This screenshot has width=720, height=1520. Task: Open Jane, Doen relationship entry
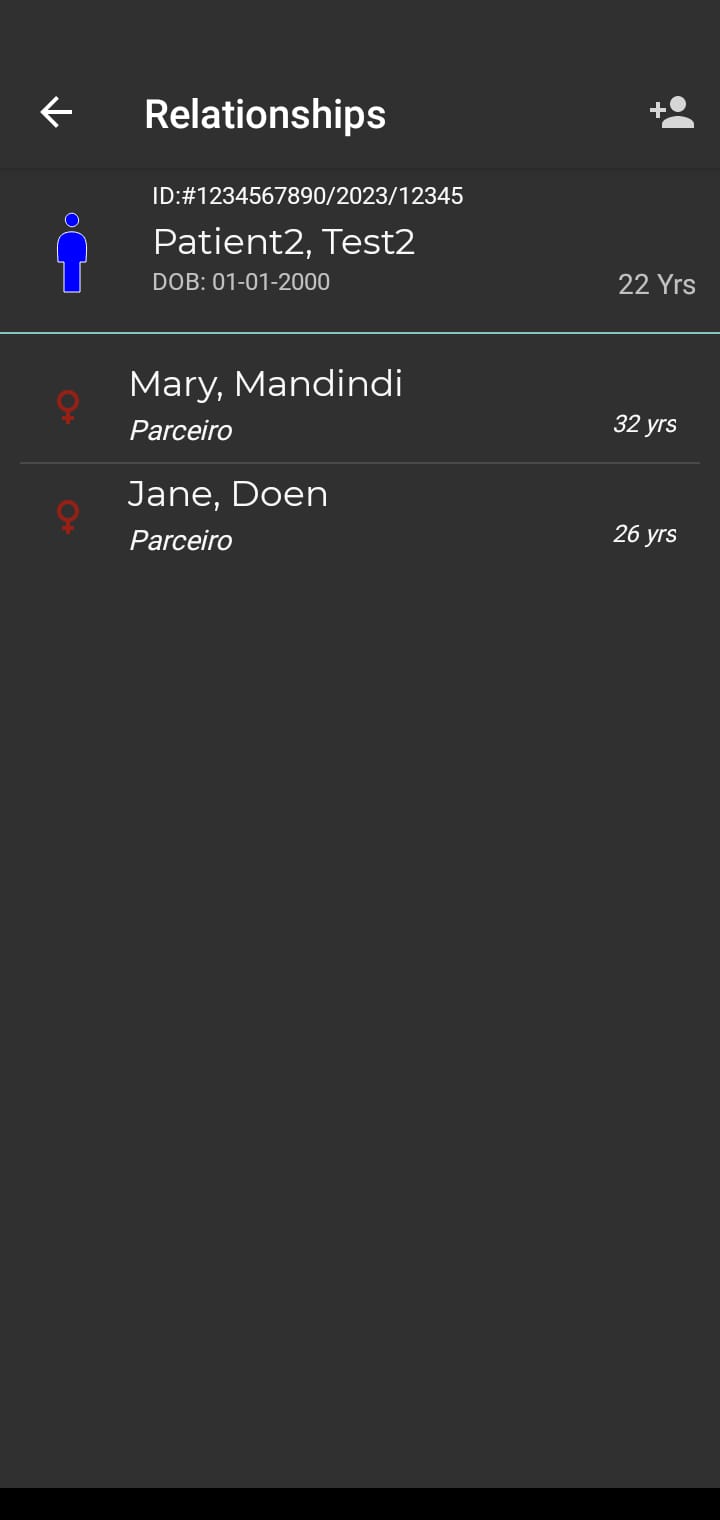pos(360,517)
